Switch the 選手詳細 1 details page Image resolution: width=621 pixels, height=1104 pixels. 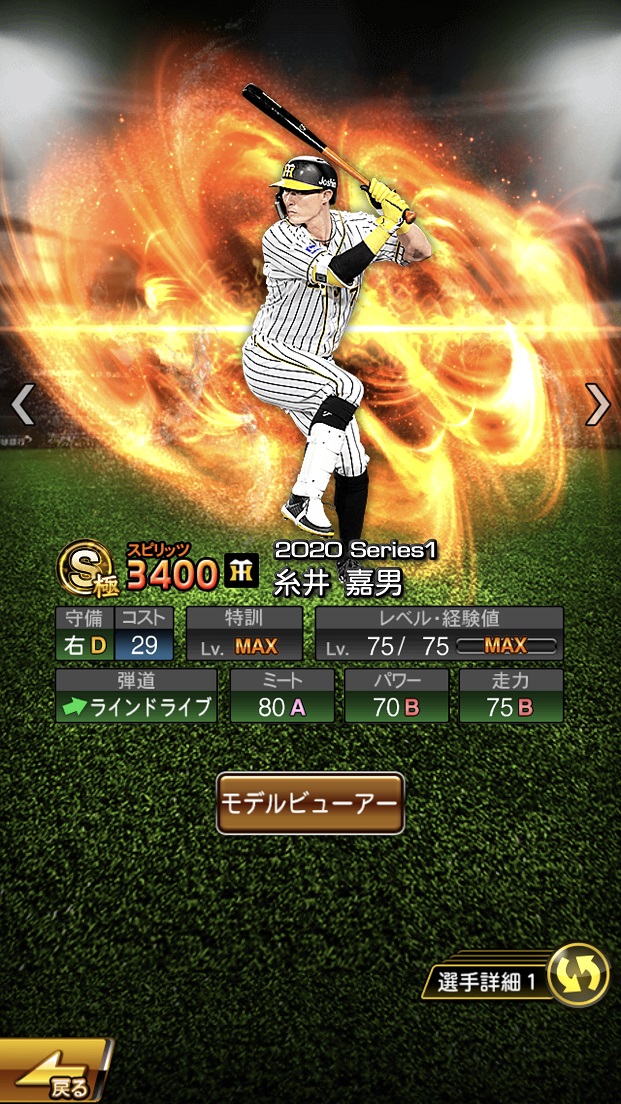(x=578, y=973)
